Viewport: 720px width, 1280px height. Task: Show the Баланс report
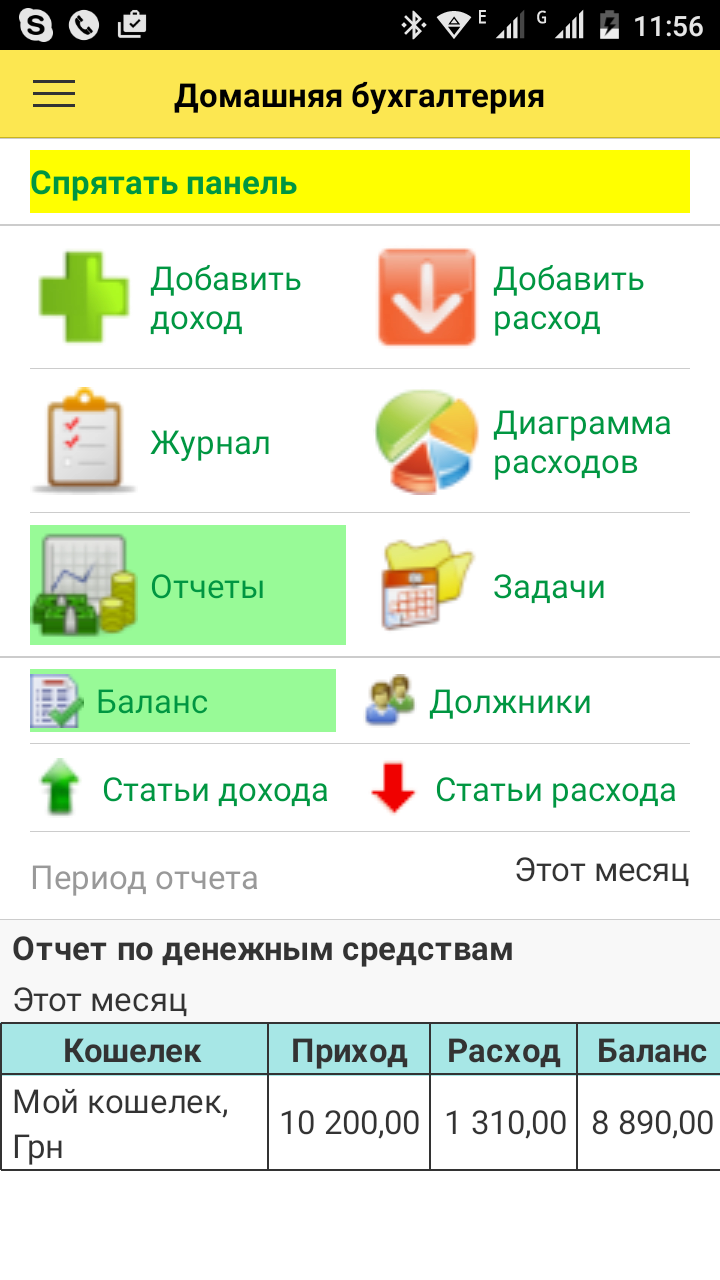182,701
